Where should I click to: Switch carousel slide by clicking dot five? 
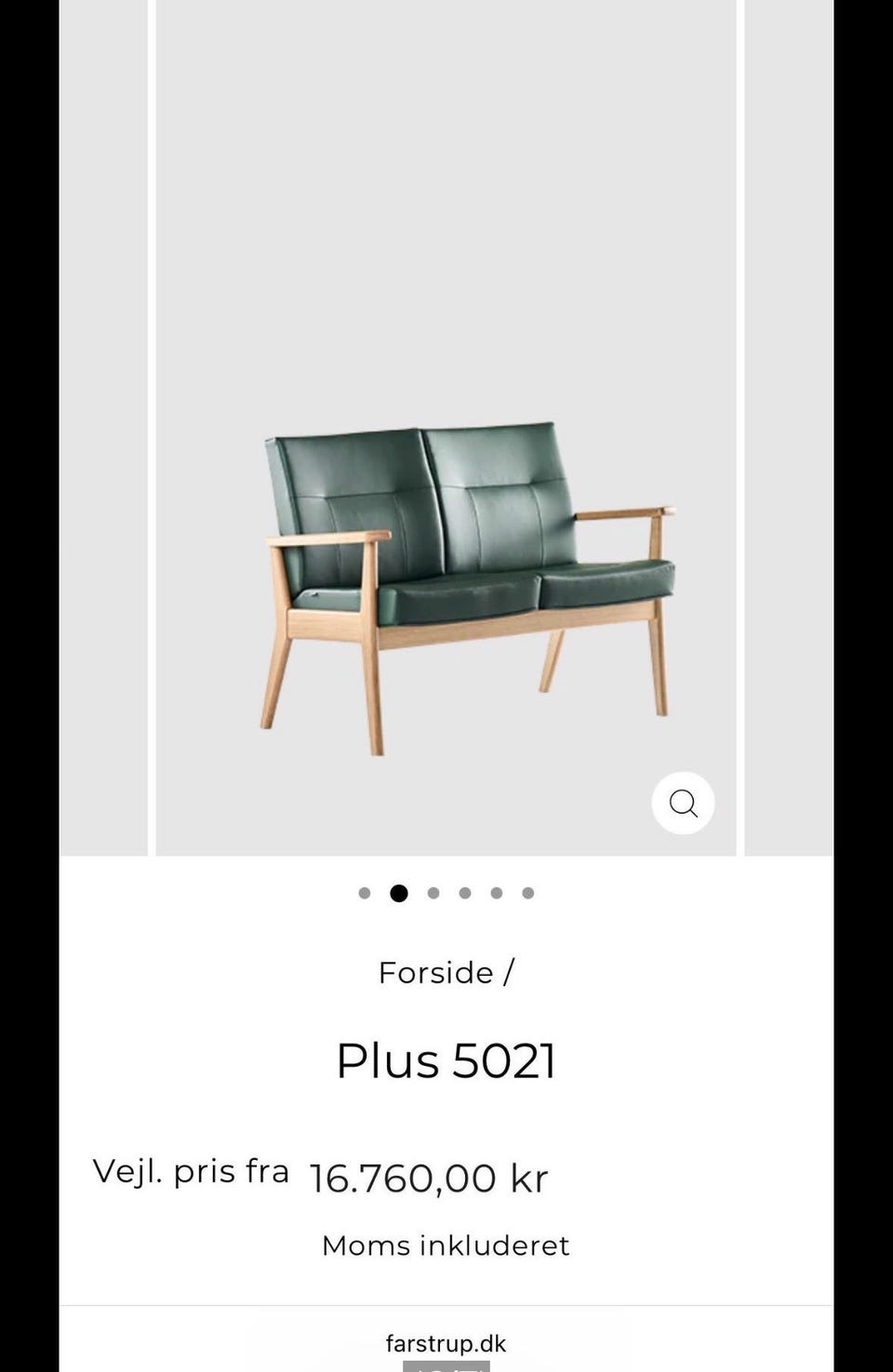[497, 893]
